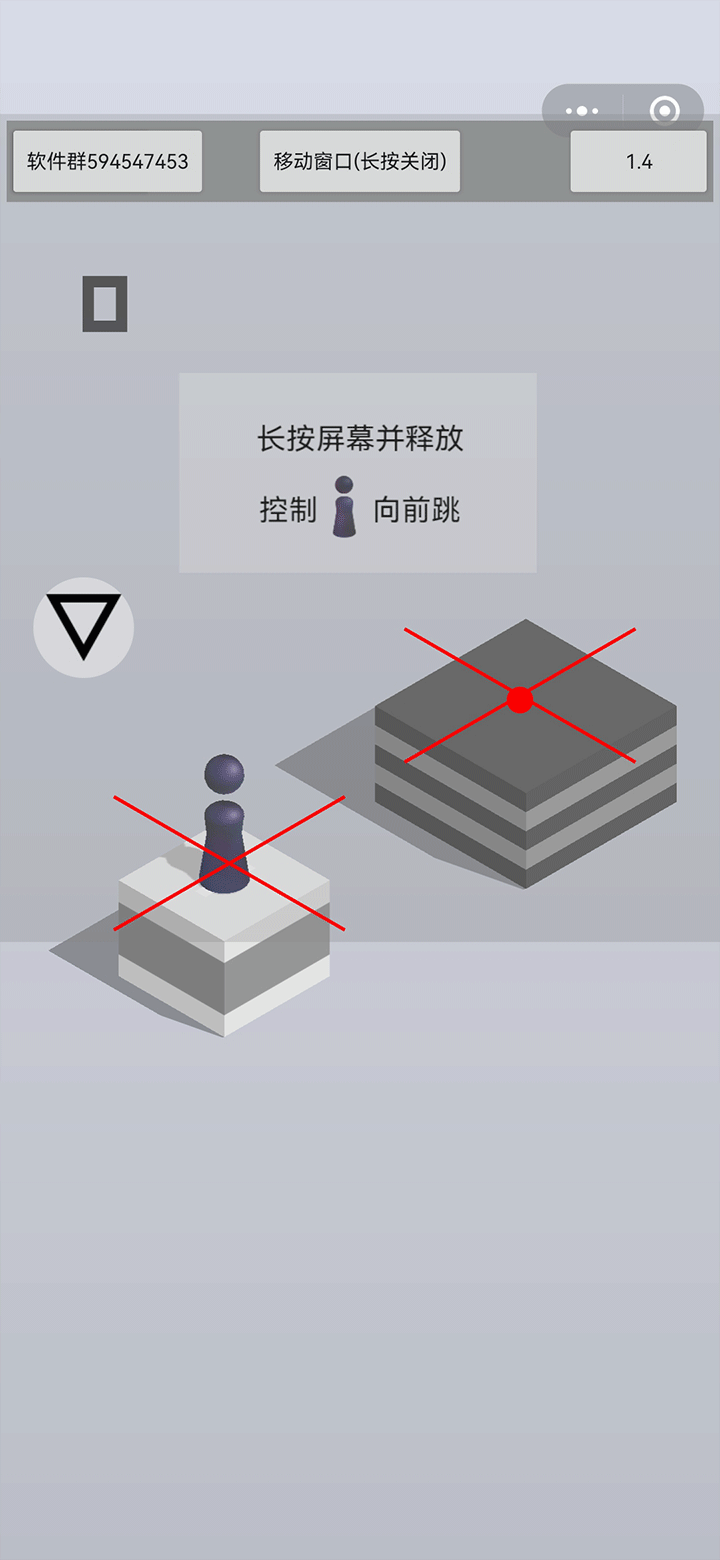This screenshot has width=720, height=1560.
Task: Open the mini program more-options menu
Action: click(x=582, y=111)
